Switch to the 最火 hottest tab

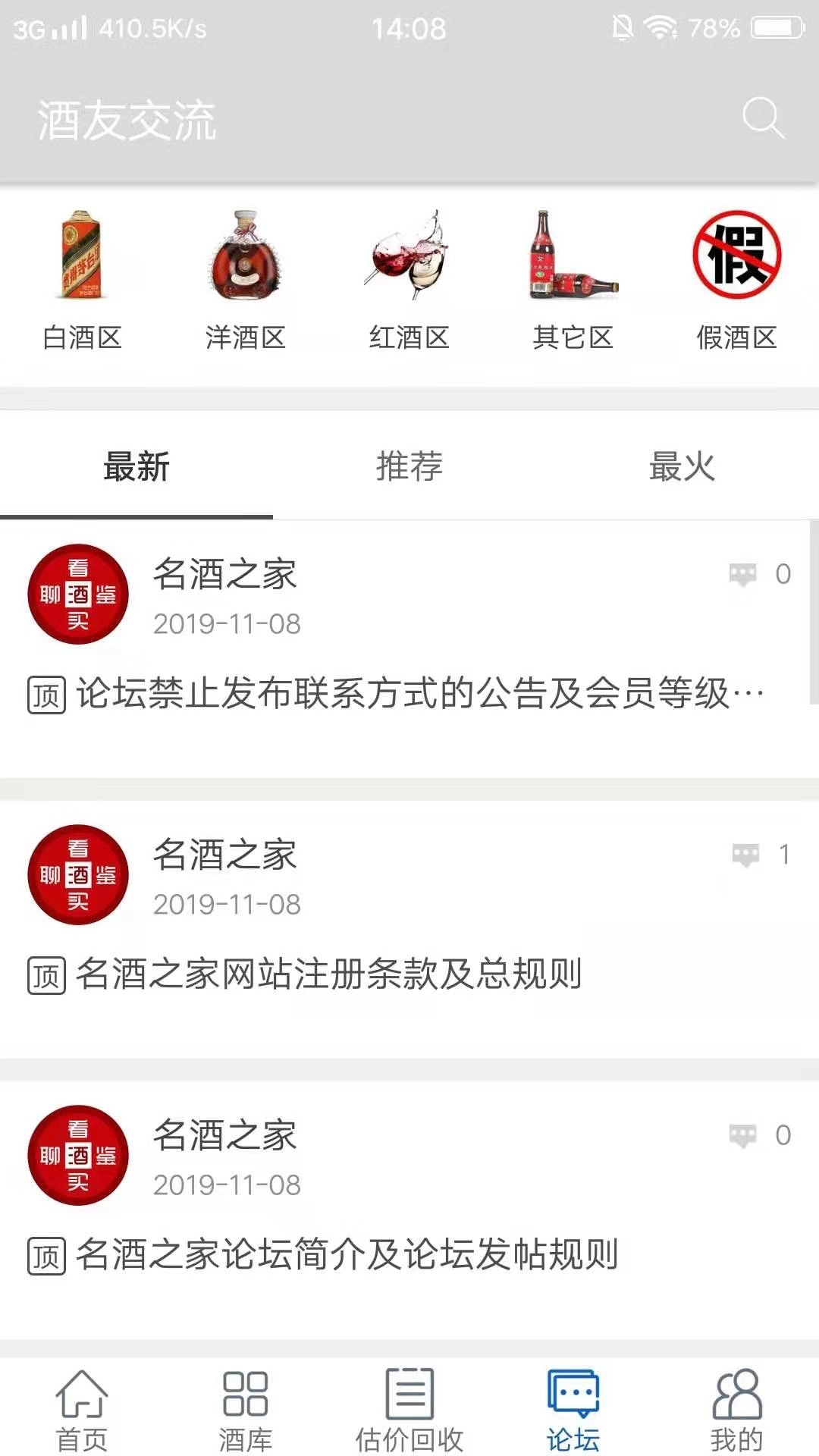tap(682, 468)
